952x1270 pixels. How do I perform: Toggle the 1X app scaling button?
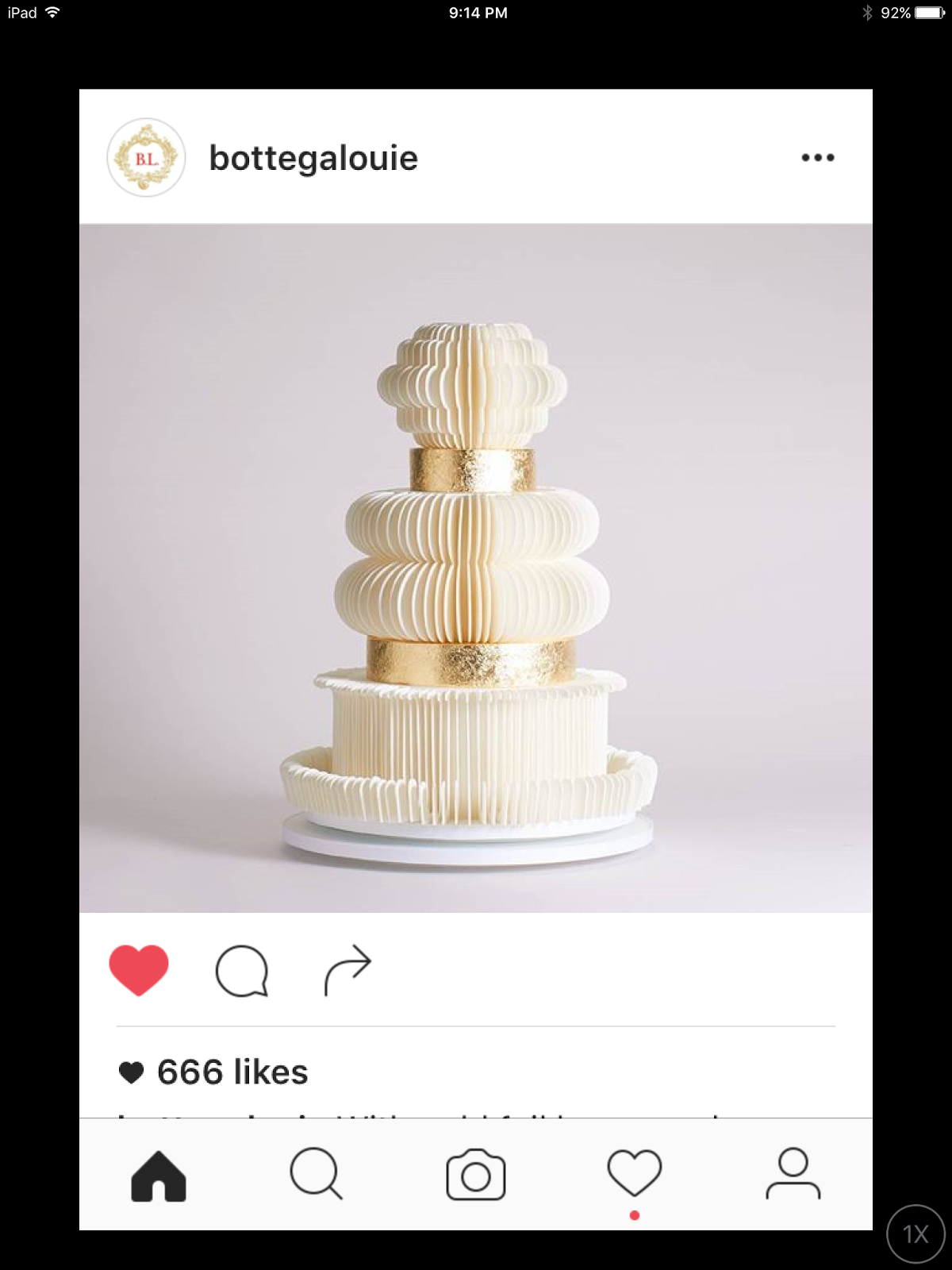click(x=916, y=1233)
